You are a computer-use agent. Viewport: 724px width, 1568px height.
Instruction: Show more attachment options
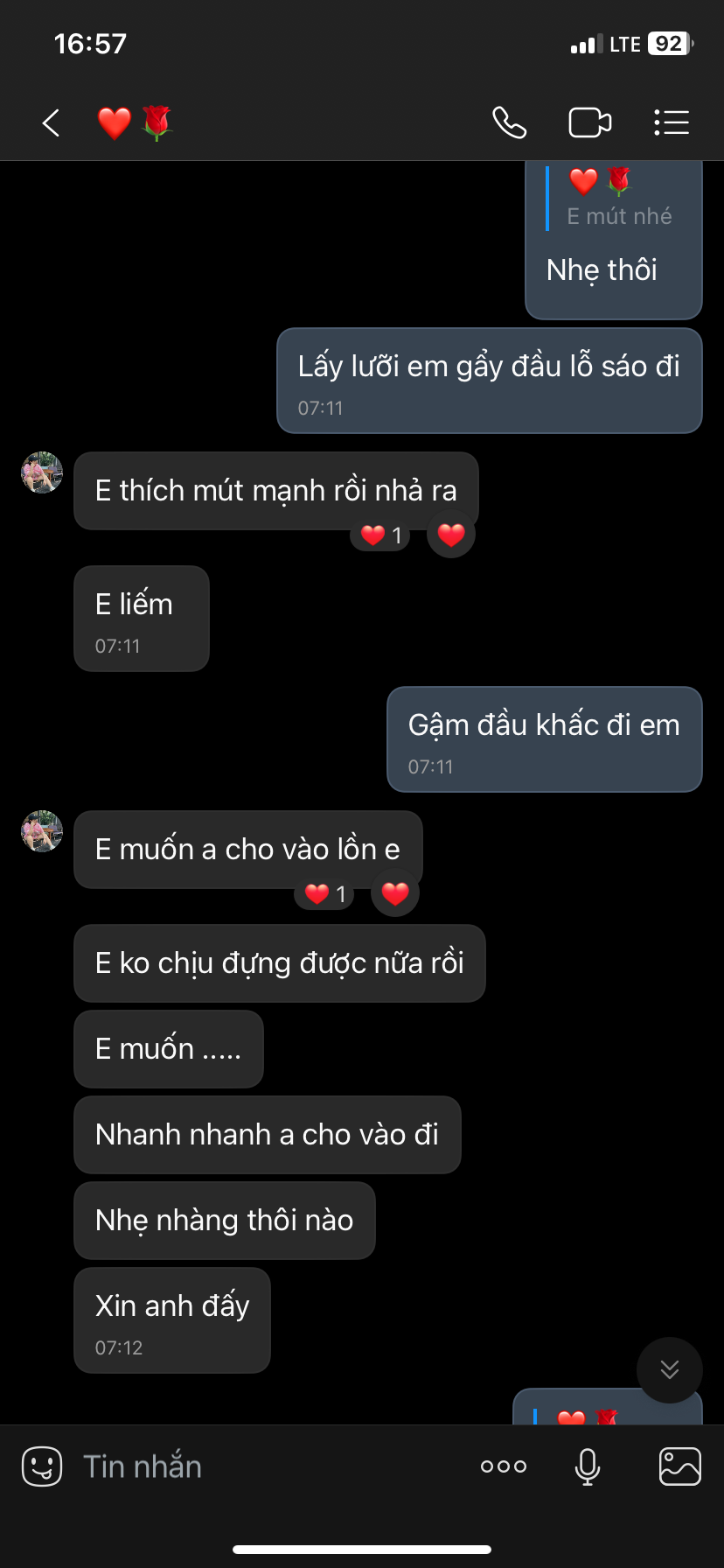coord(504,1466)
